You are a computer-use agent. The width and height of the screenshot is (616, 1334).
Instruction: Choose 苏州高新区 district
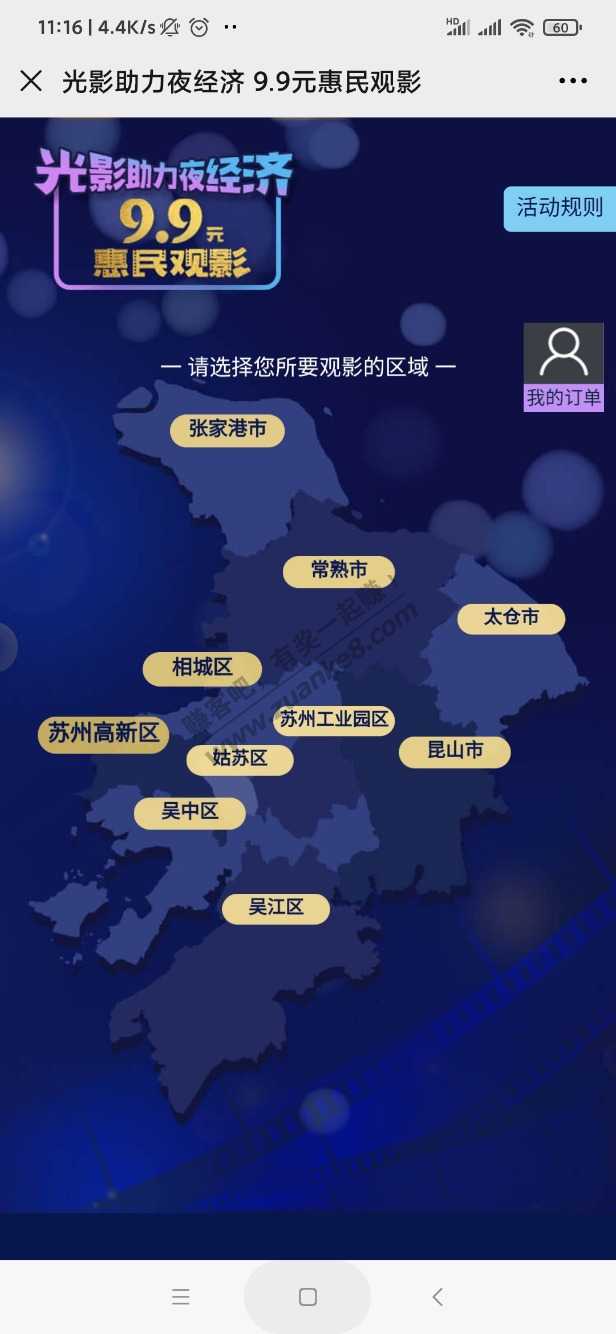104,734
